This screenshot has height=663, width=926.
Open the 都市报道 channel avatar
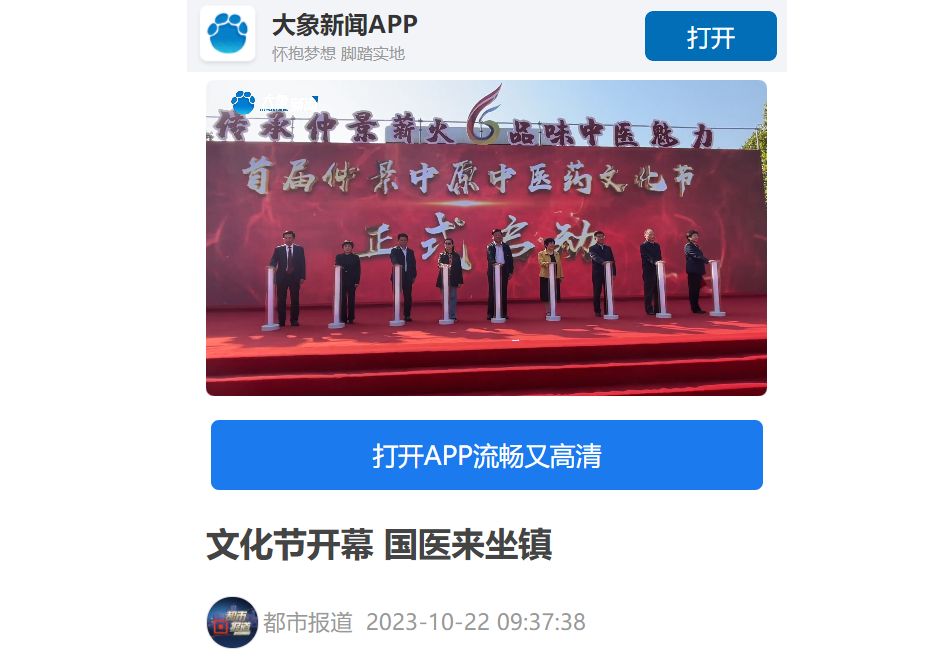click(x=232, y=622)
